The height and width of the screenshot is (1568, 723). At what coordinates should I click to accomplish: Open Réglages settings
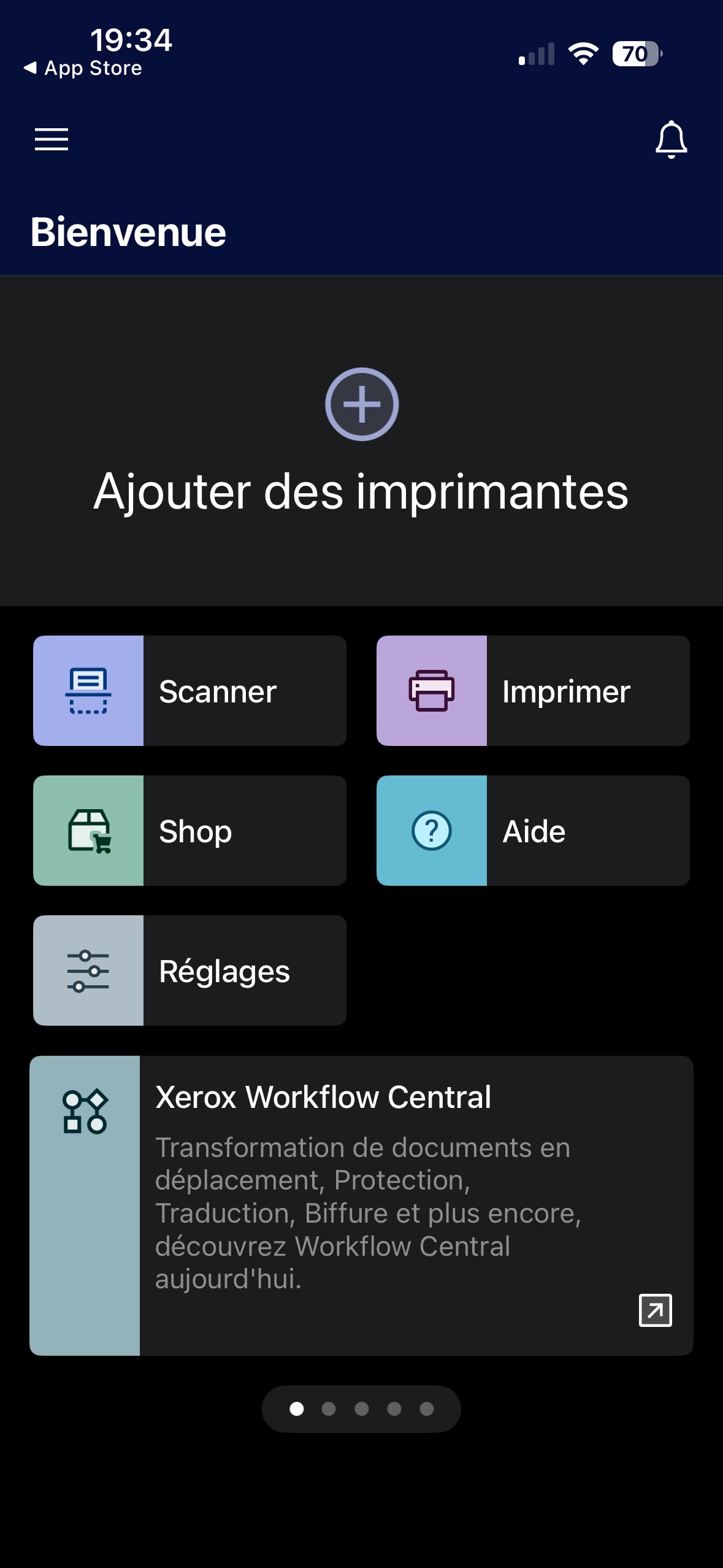[x=189, y=970]
